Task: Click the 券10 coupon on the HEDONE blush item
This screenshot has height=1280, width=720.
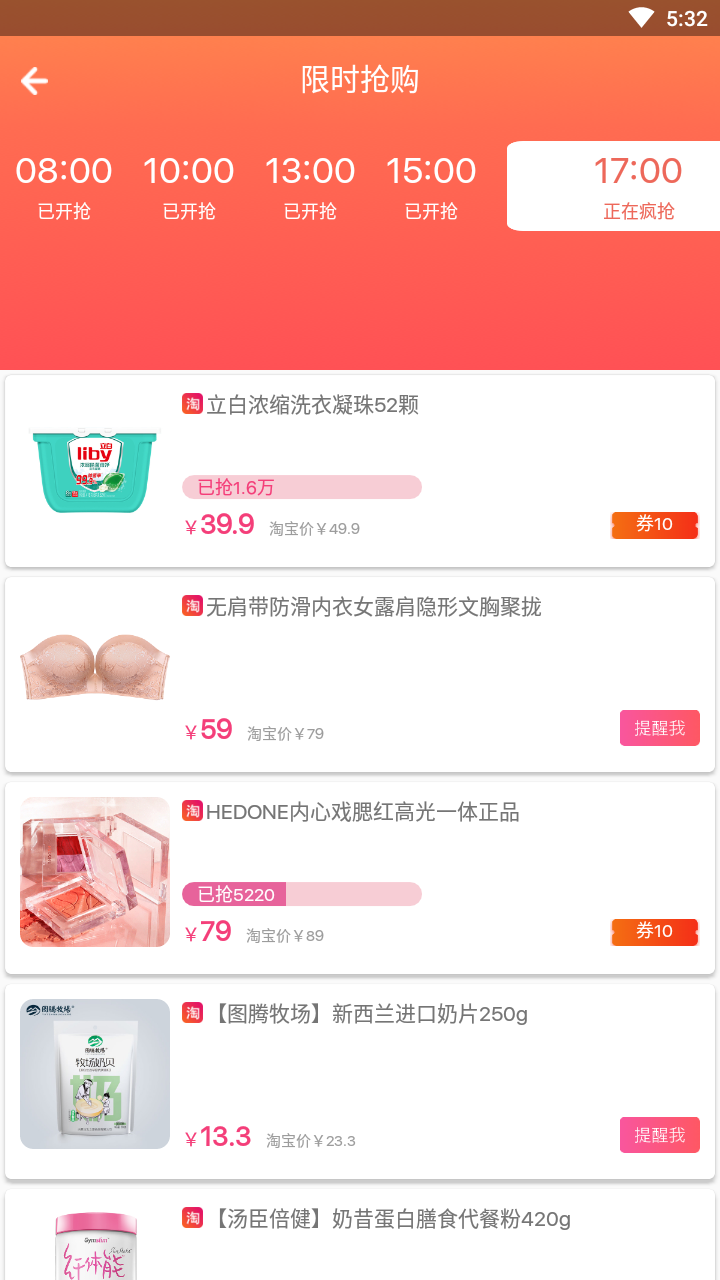Action: coord(654,931)
